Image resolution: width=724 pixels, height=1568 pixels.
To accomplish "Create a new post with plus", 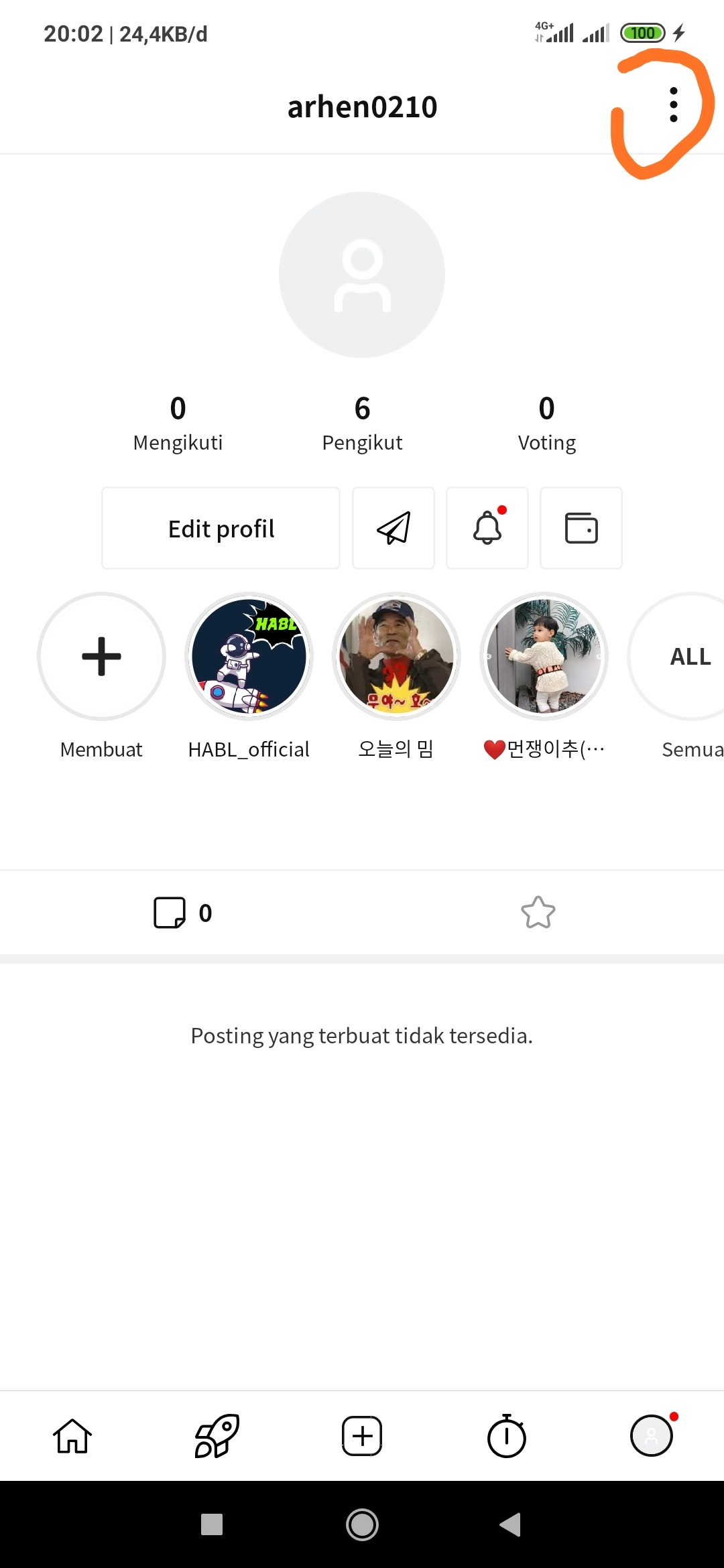I will (362, 1436).
